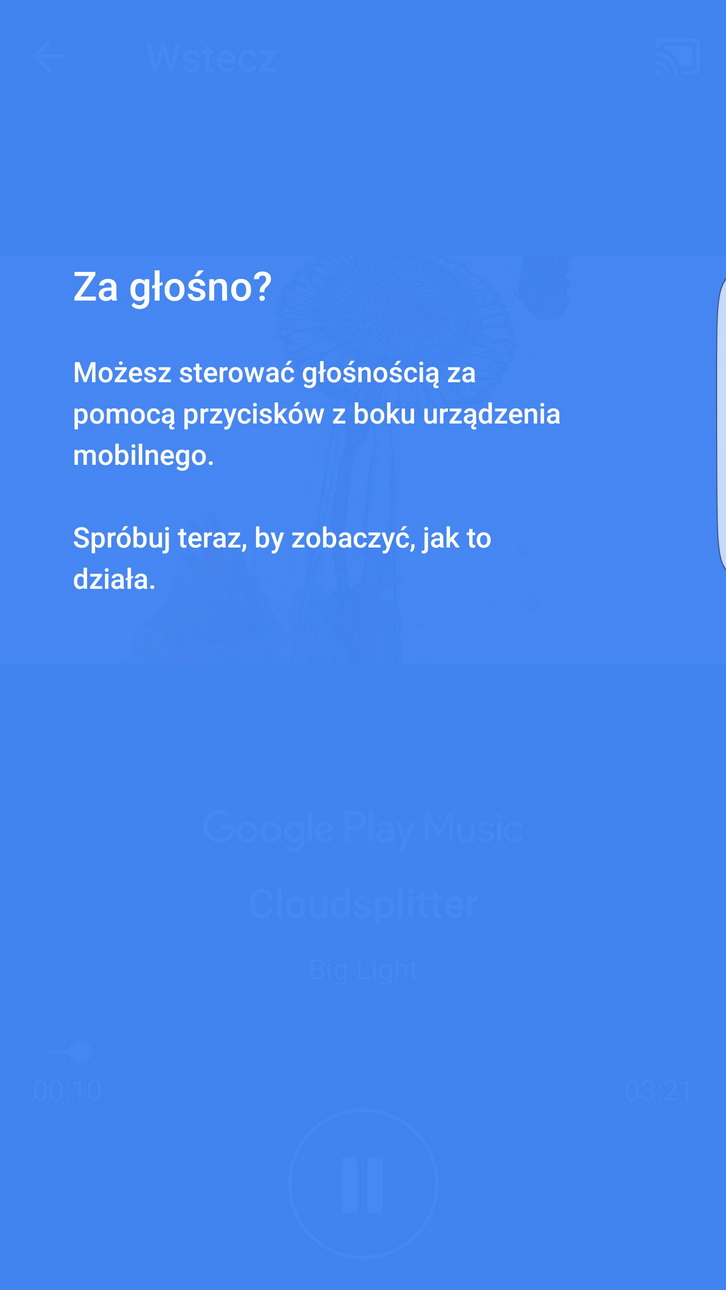Viewport: 726px width, 1290px height.
Task: Go back using the Wstecz arrow
Action: click(47, 57)
